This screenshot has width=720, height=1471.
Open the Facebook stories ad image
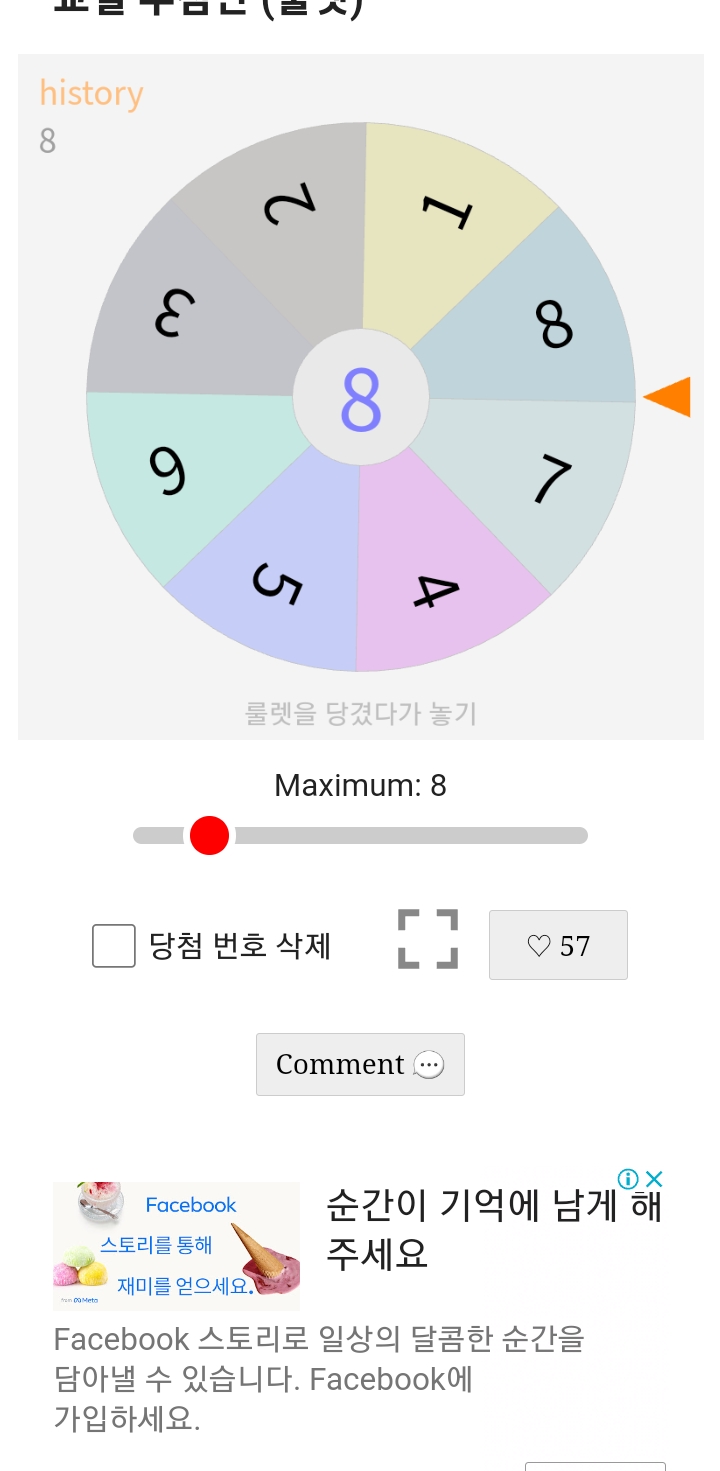point(177,1246)
